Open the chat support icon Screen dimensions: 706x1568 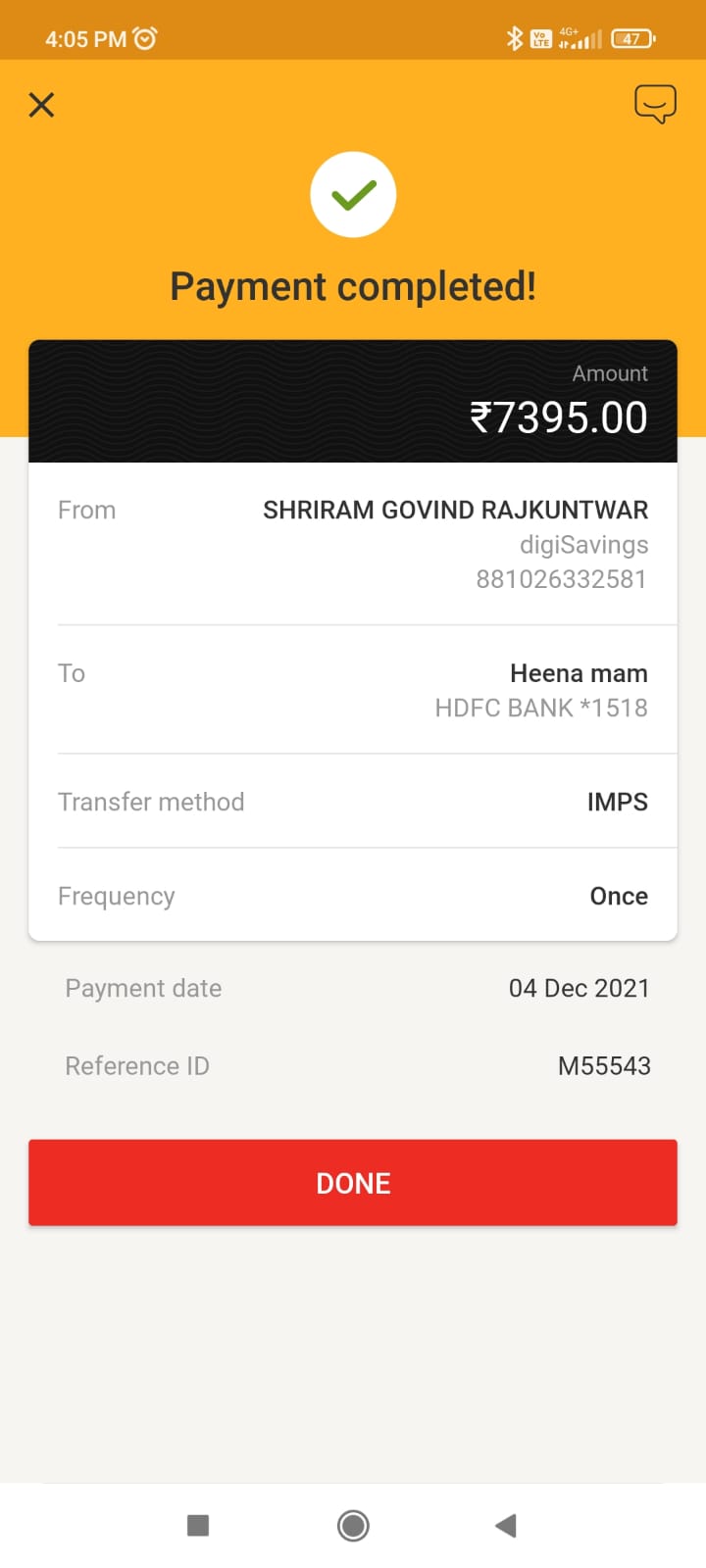pos(655,103)
